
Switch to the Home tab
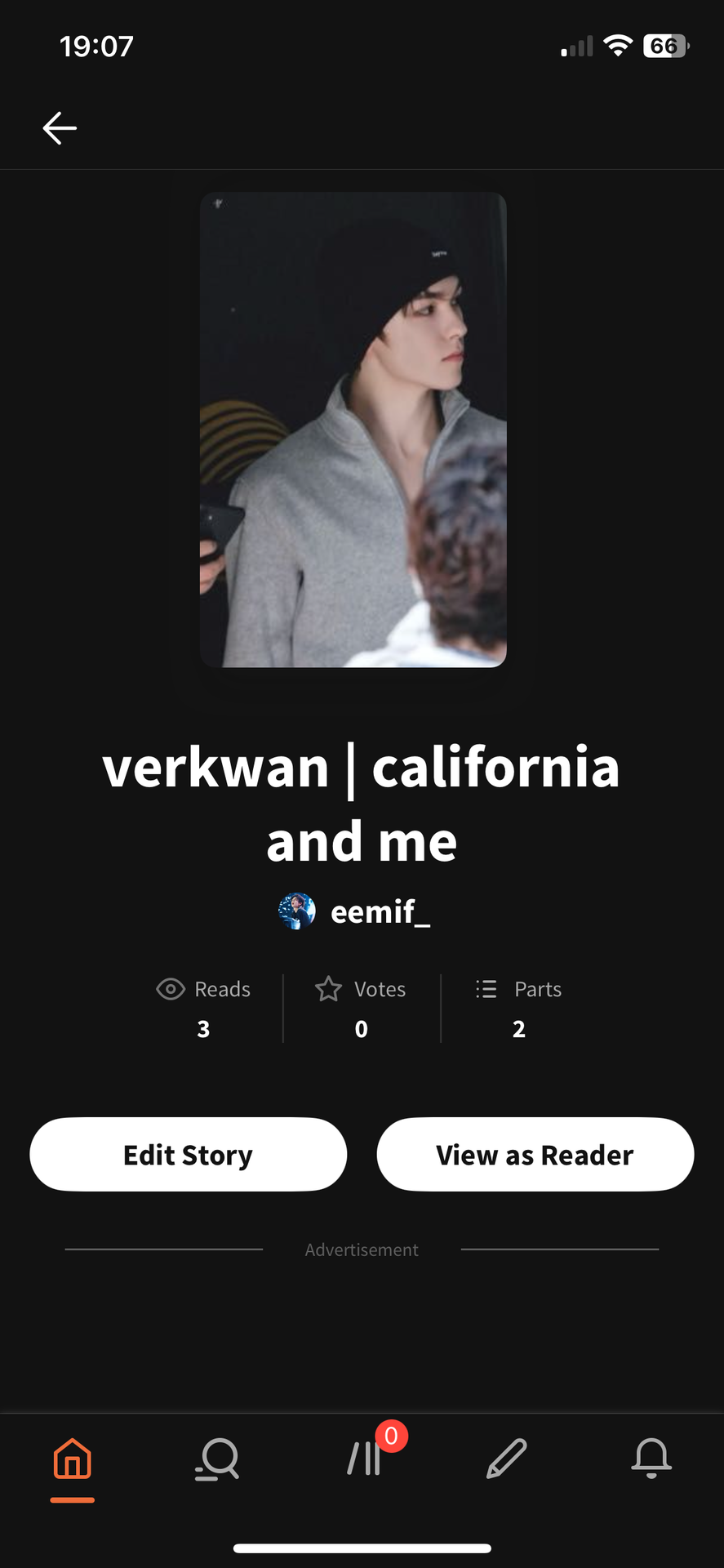click(73, 1459)
